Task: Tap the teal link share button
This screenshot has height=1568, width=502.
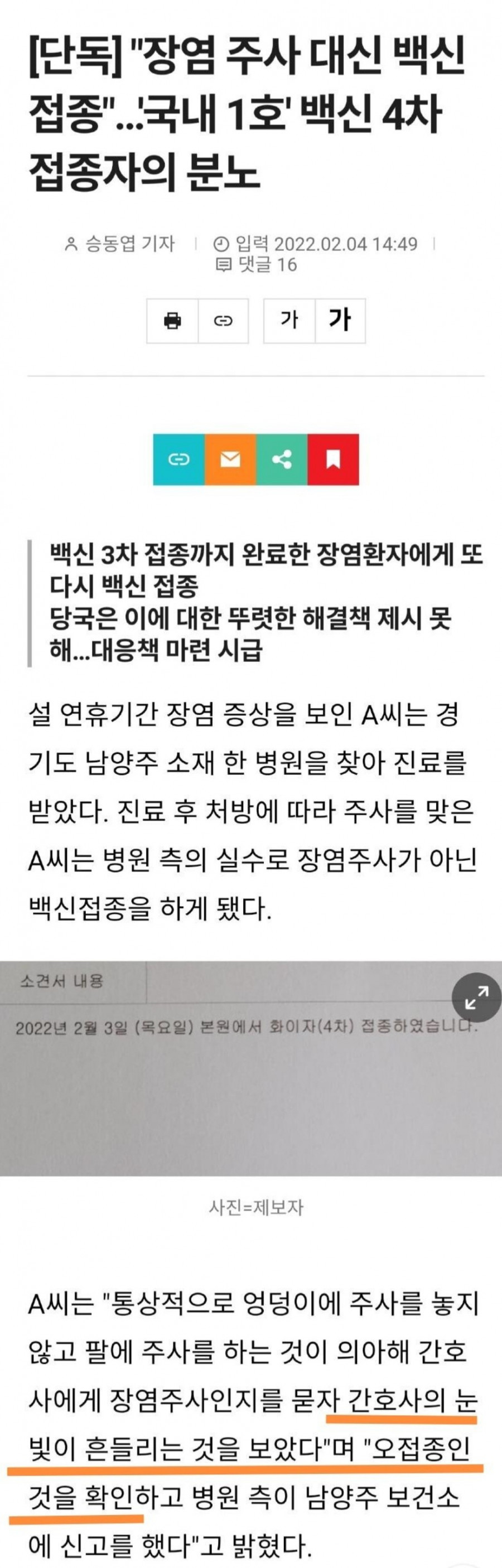Action: pyautogui.click(x=178, y=459)
